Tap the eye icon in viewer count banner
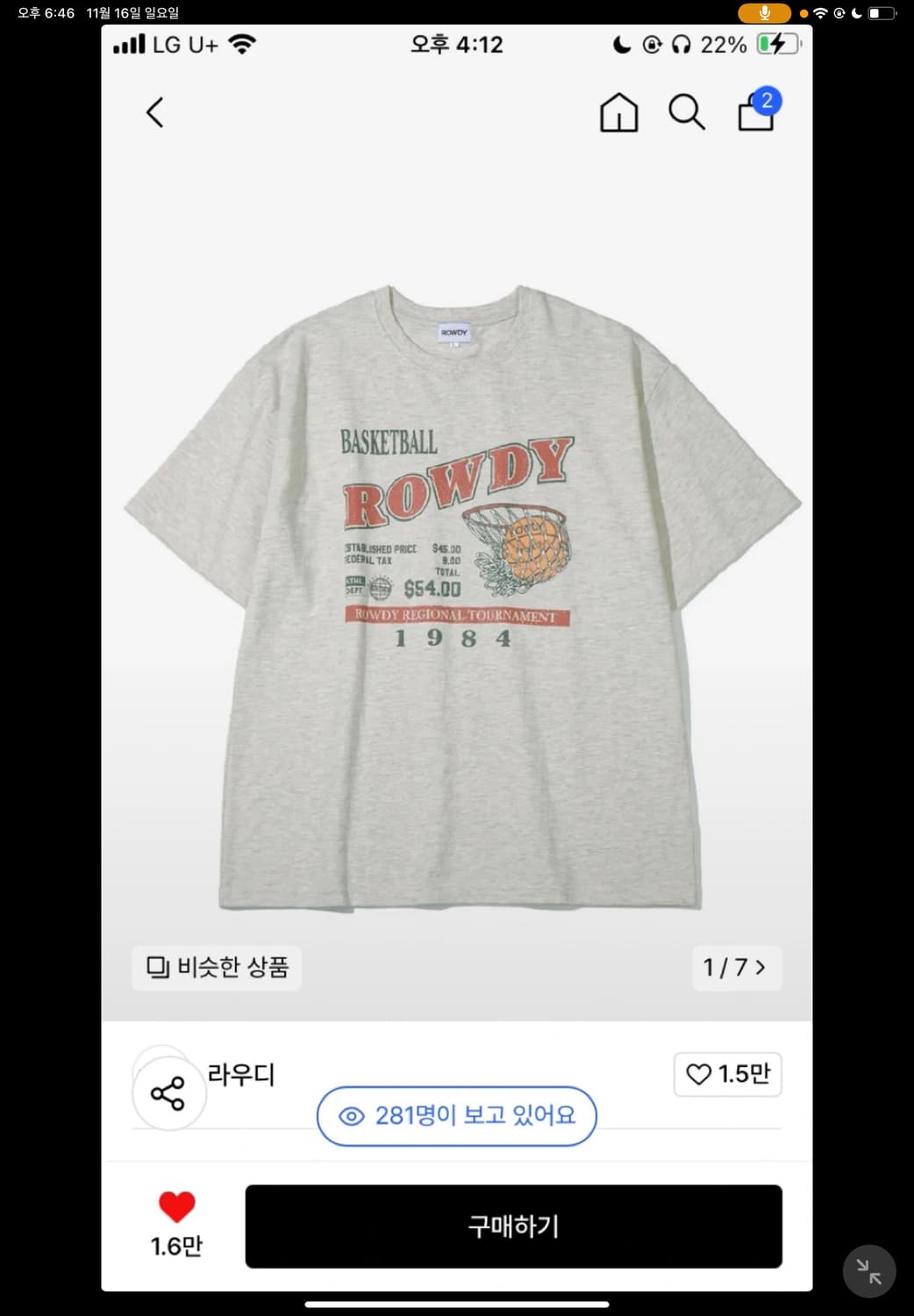Viewport: 914px width, 1316px height. (353, 1116)
